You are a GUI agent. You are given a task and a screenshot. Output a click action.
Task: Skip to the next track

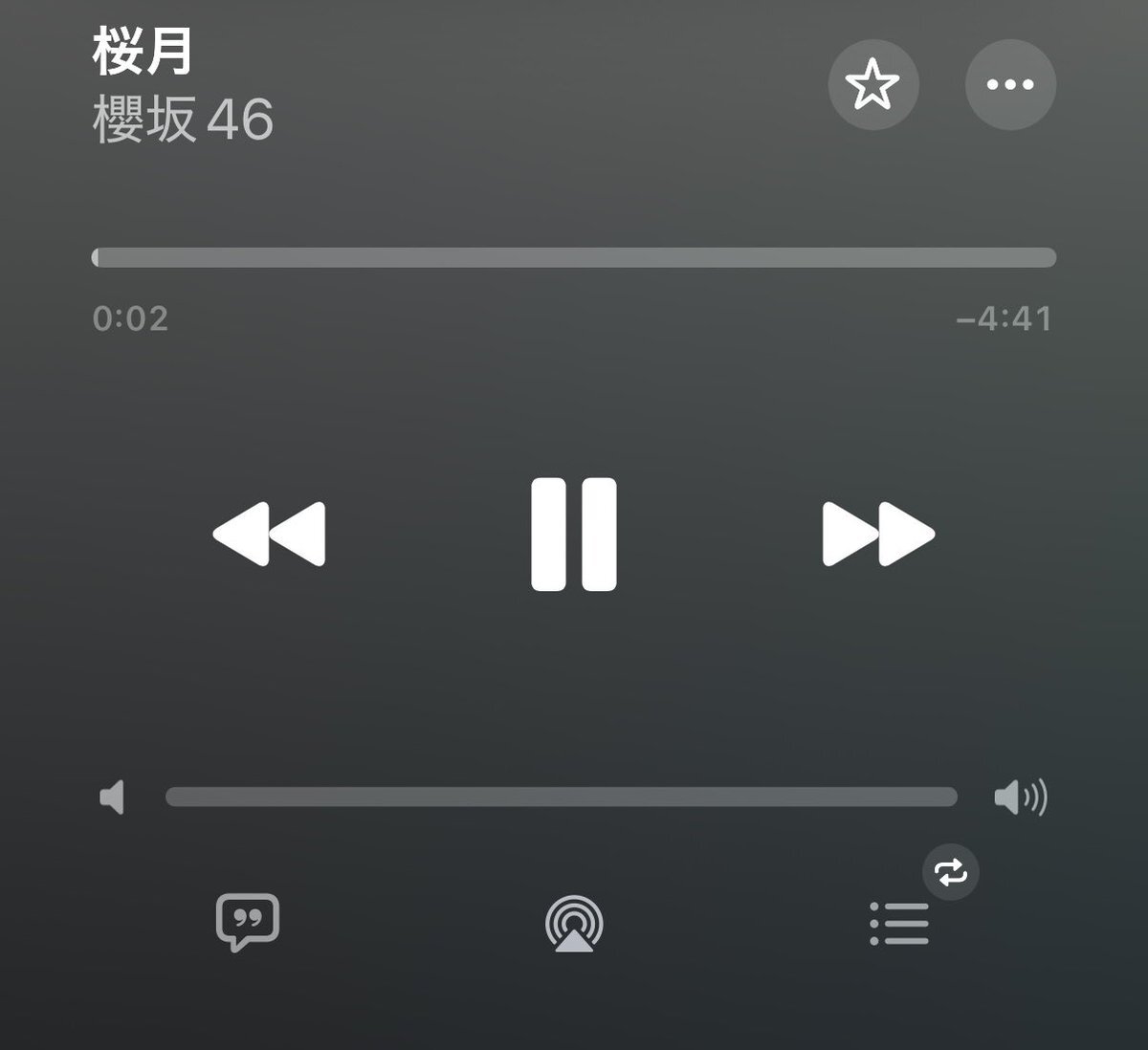click(877, 534)
